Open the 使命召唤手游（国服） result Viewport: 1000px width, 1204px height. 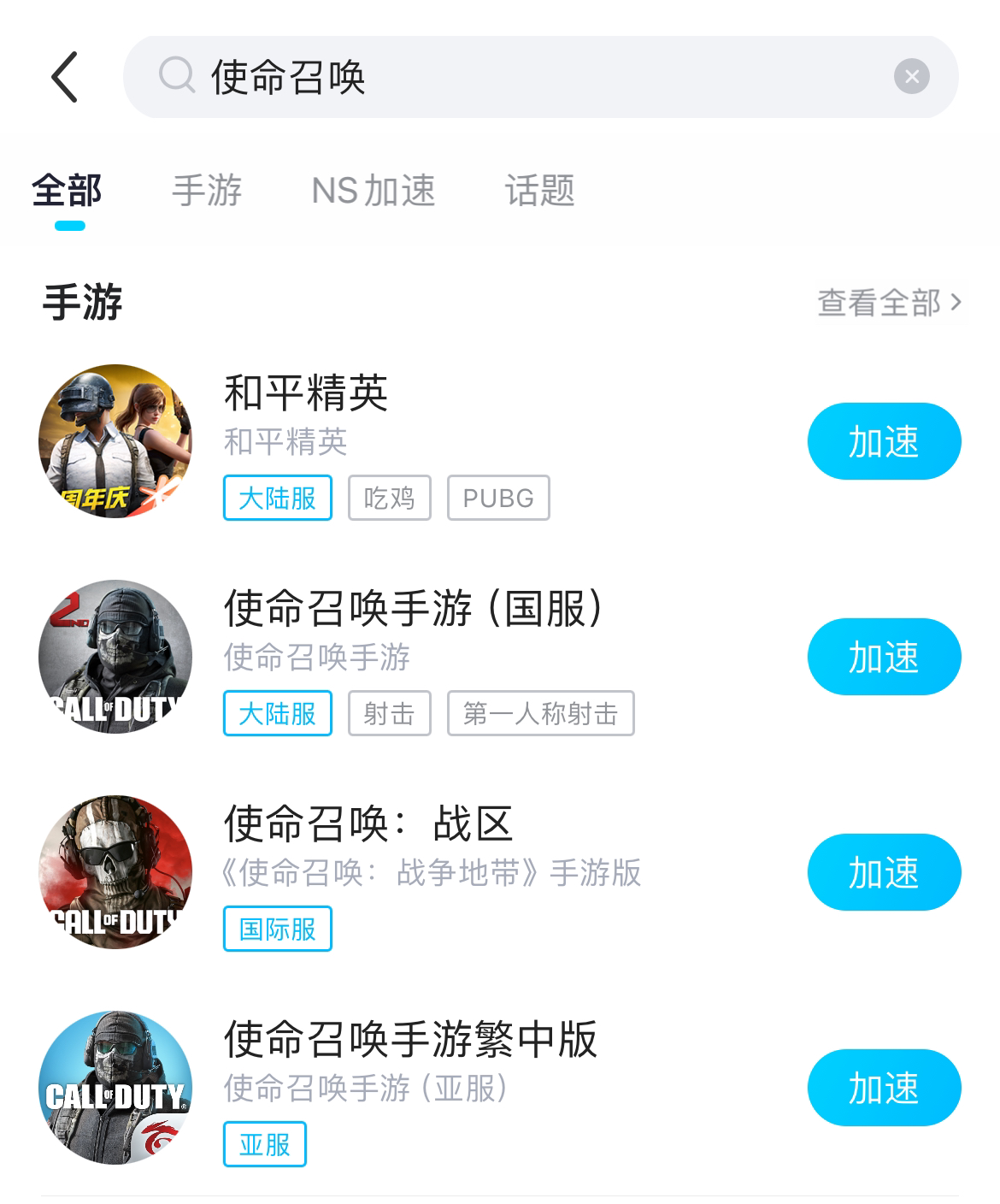(x=413, y=609)
